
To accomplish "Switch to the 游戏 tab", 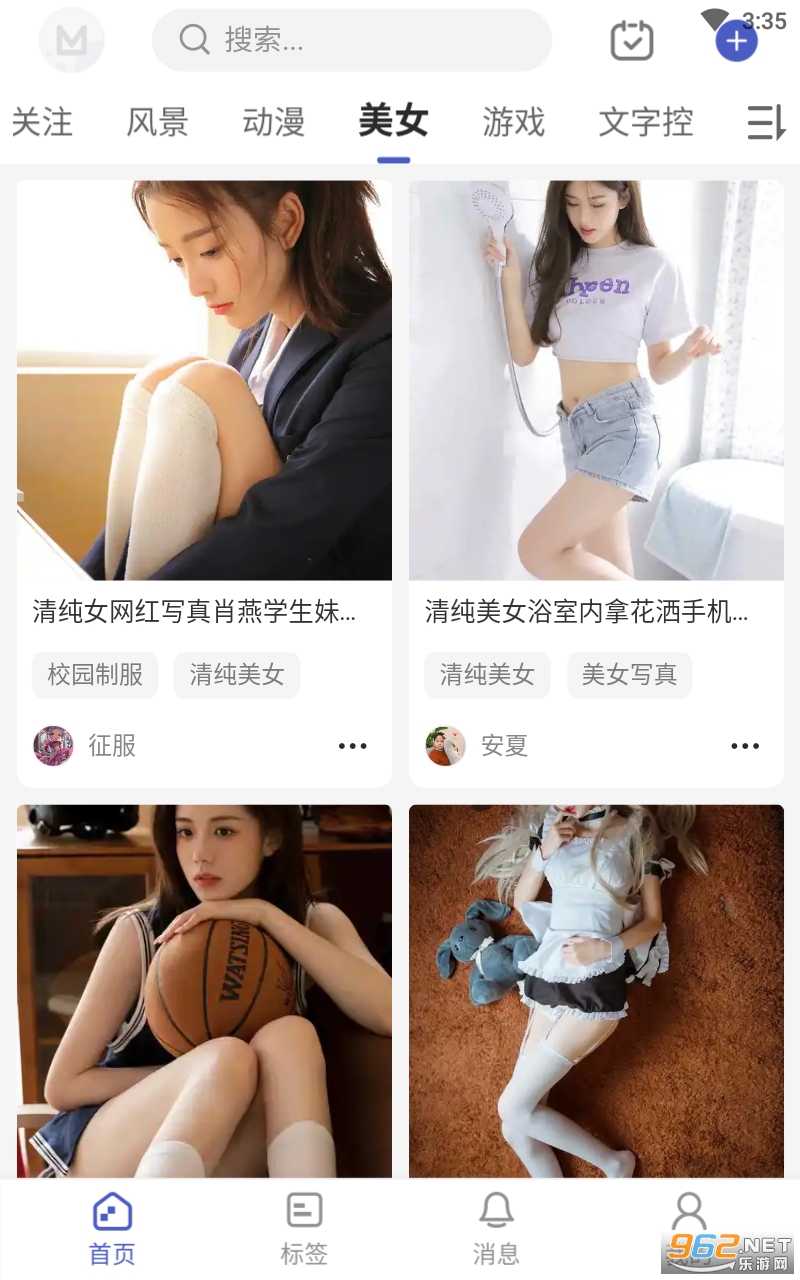I will click(x=513, y=122).
